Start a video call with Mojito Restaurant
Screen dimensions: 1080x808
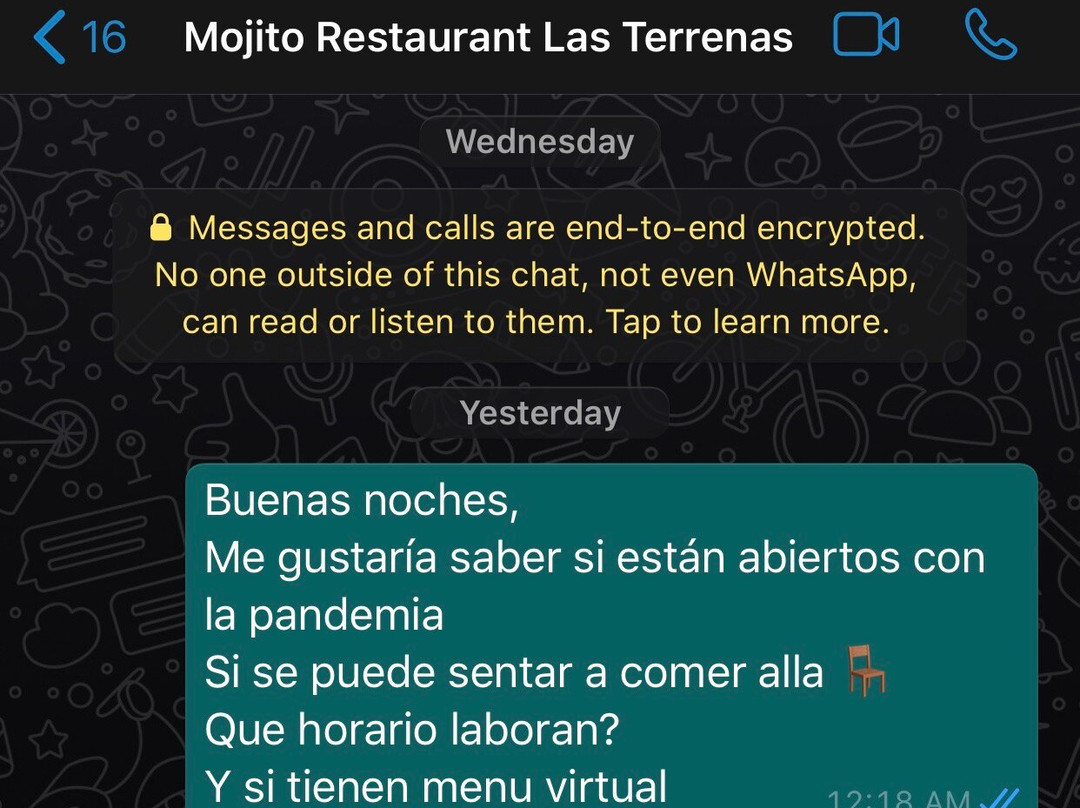(866, 37)
